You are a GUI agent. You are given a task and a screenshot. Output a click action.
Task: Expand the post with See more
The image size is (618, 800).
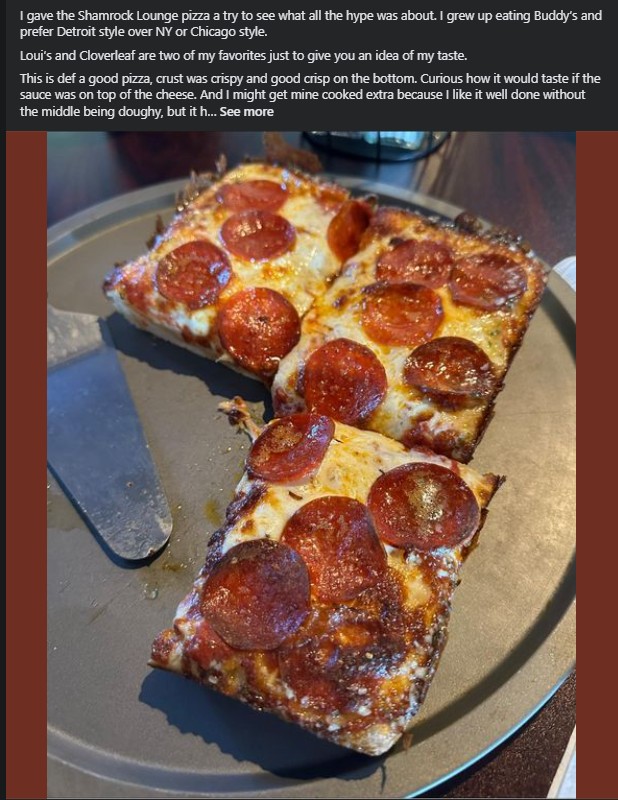tap(246, 112)
